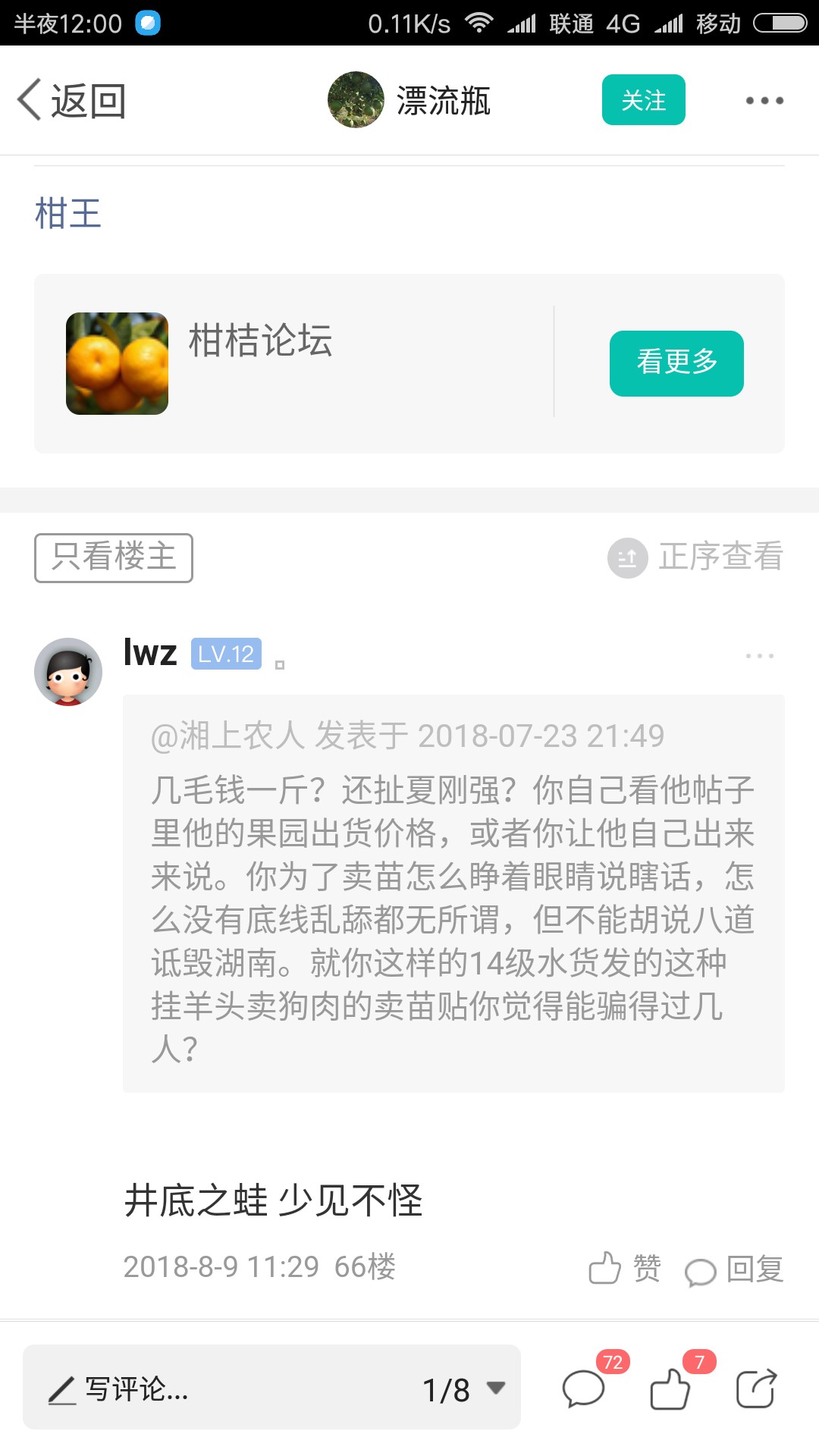Filter to 只看楼主 posts only

tap(114, 558)
